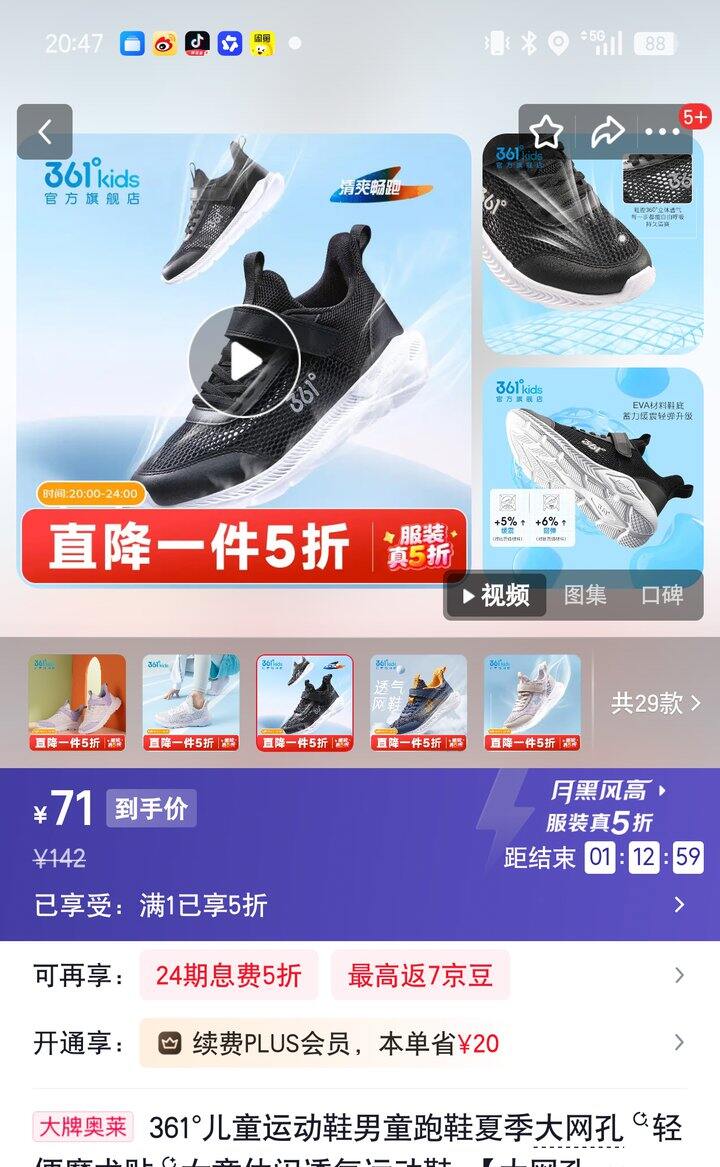Open the three-dot overflow menu
The width and height of the screenshot is (720, 1167).
click(x=662, y=132)
